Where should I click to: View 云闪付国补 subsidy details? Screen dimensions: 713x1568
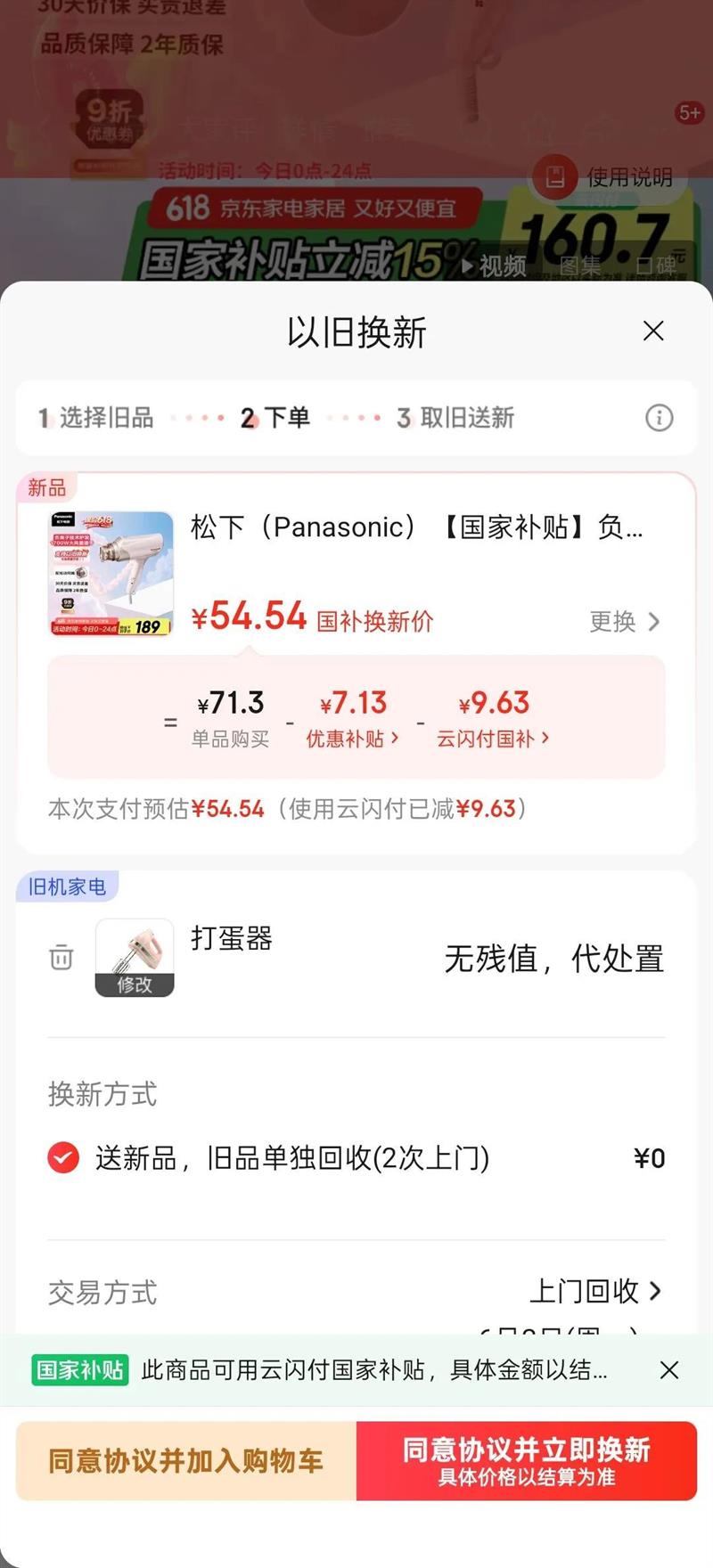tap(492, 739)
